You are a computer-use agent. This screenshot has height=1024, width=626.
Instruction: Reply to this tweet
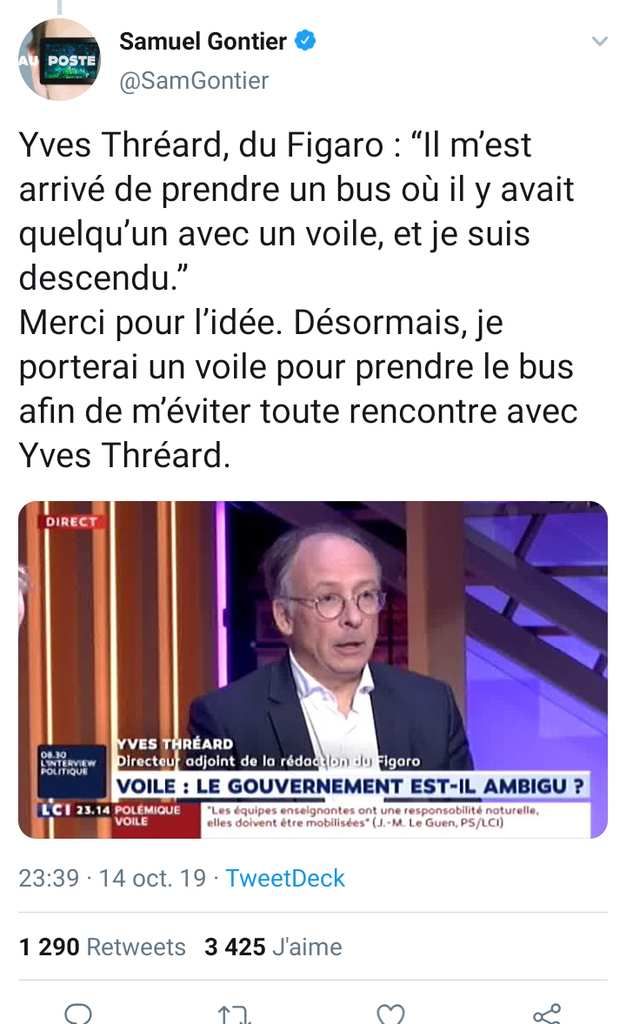pos(78,1014)
